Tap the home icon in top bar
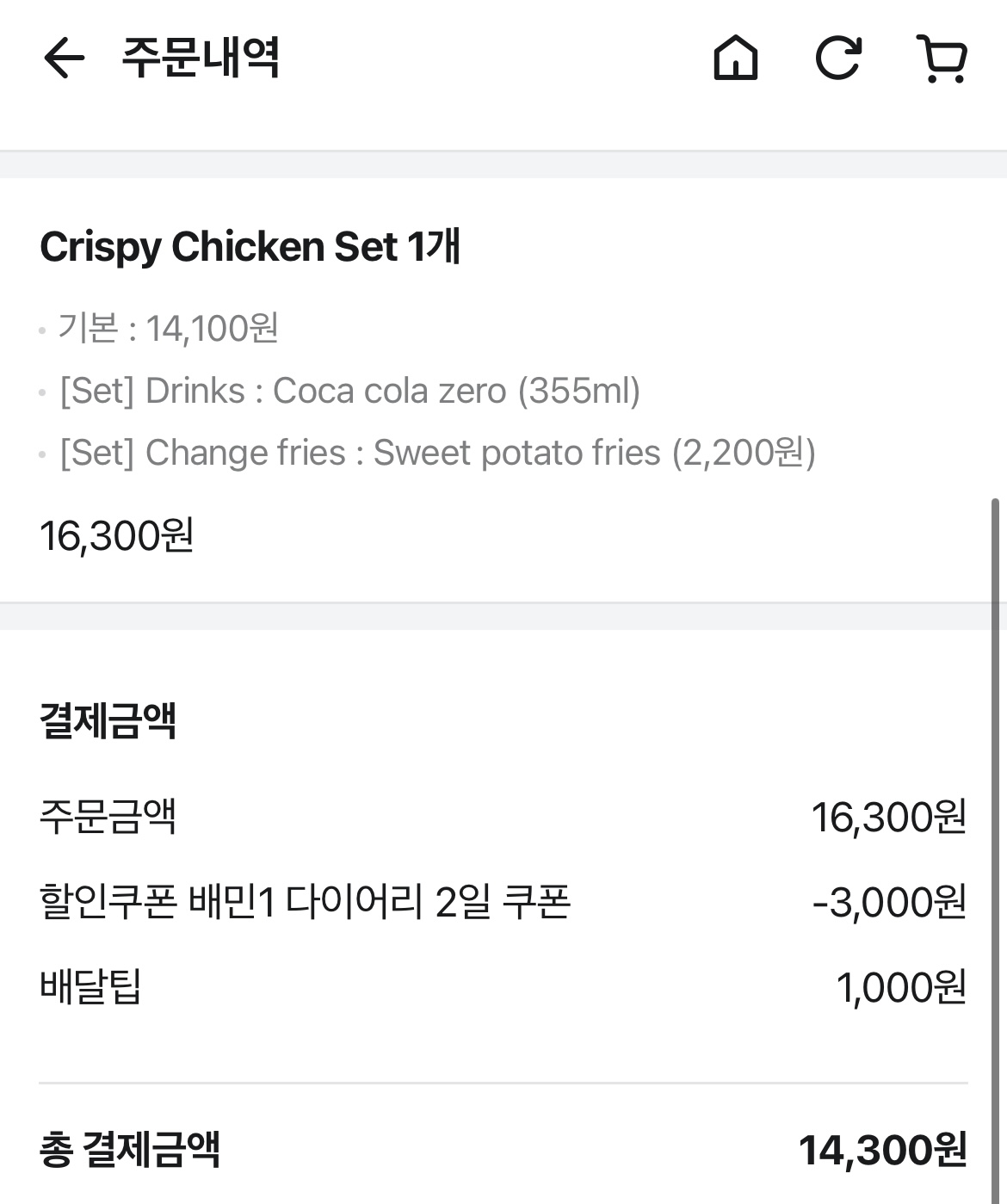The image size is (1007, 1204). 738,59
